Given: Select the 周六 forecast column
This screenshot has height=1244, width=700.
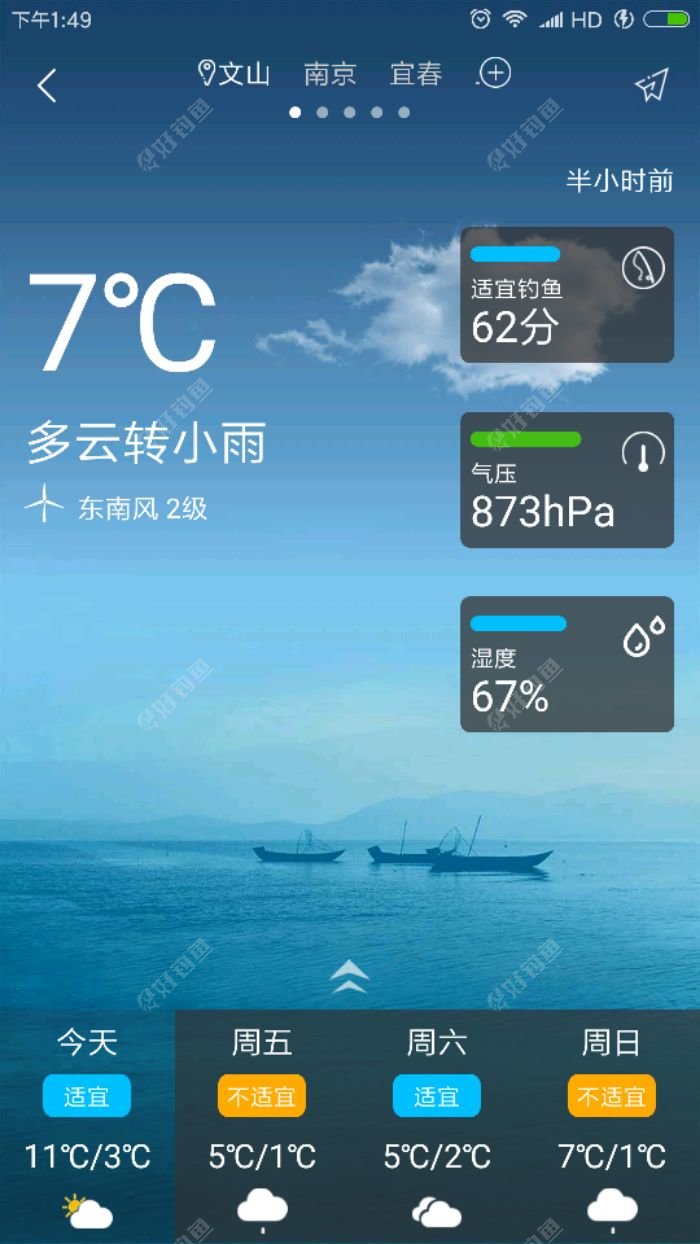Looking at the screenshot, I should point(437,1125).
